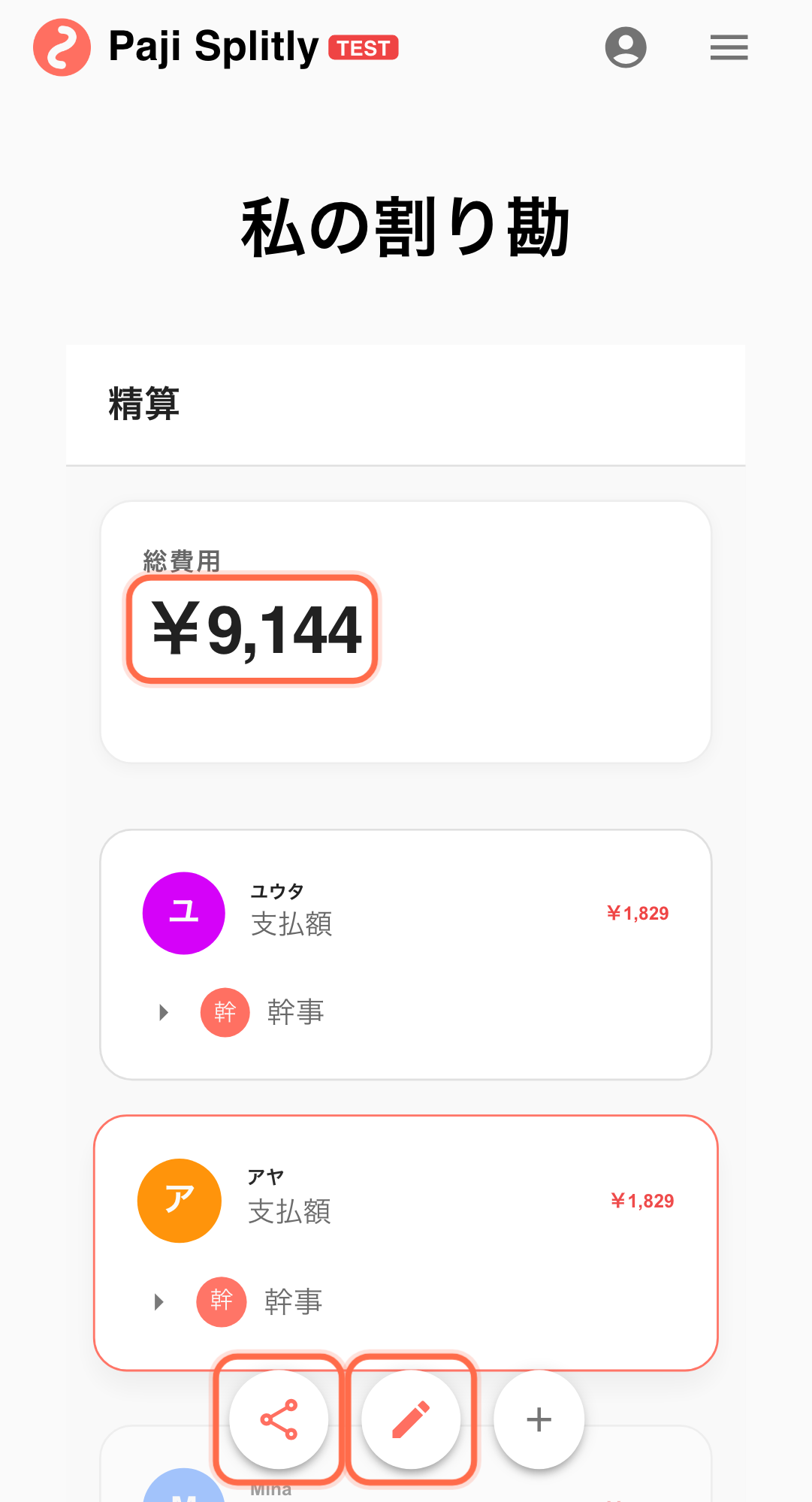Tap the plus add floating button
The width and height of the screenshot is (812, 1502).
[539, 1419]
